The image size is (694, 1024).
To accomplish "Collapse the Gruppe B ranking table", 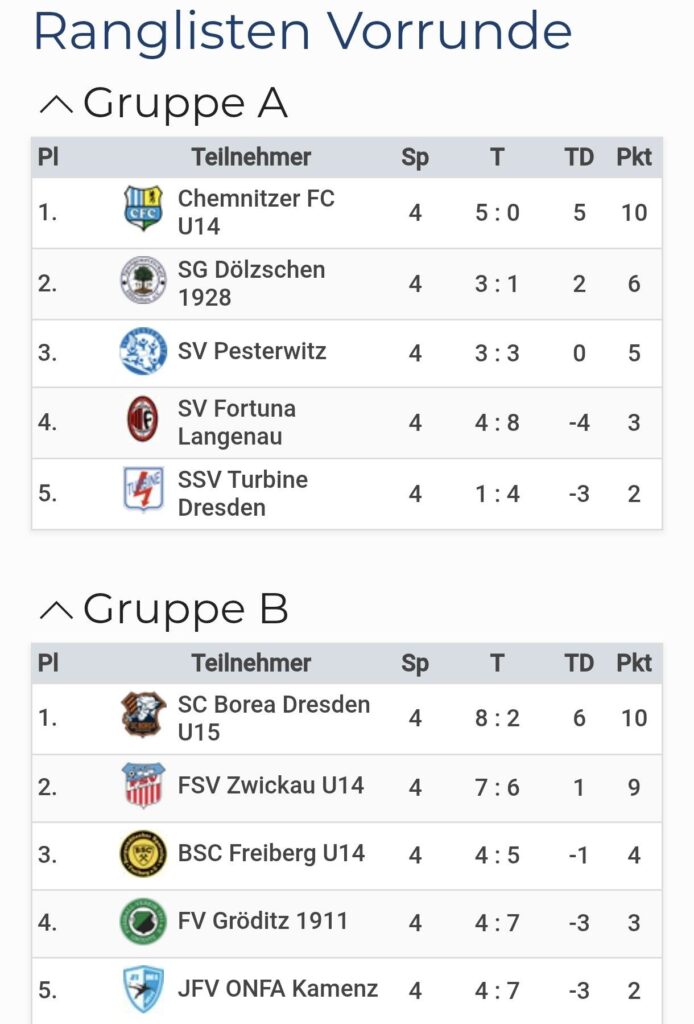I will 56,608.
